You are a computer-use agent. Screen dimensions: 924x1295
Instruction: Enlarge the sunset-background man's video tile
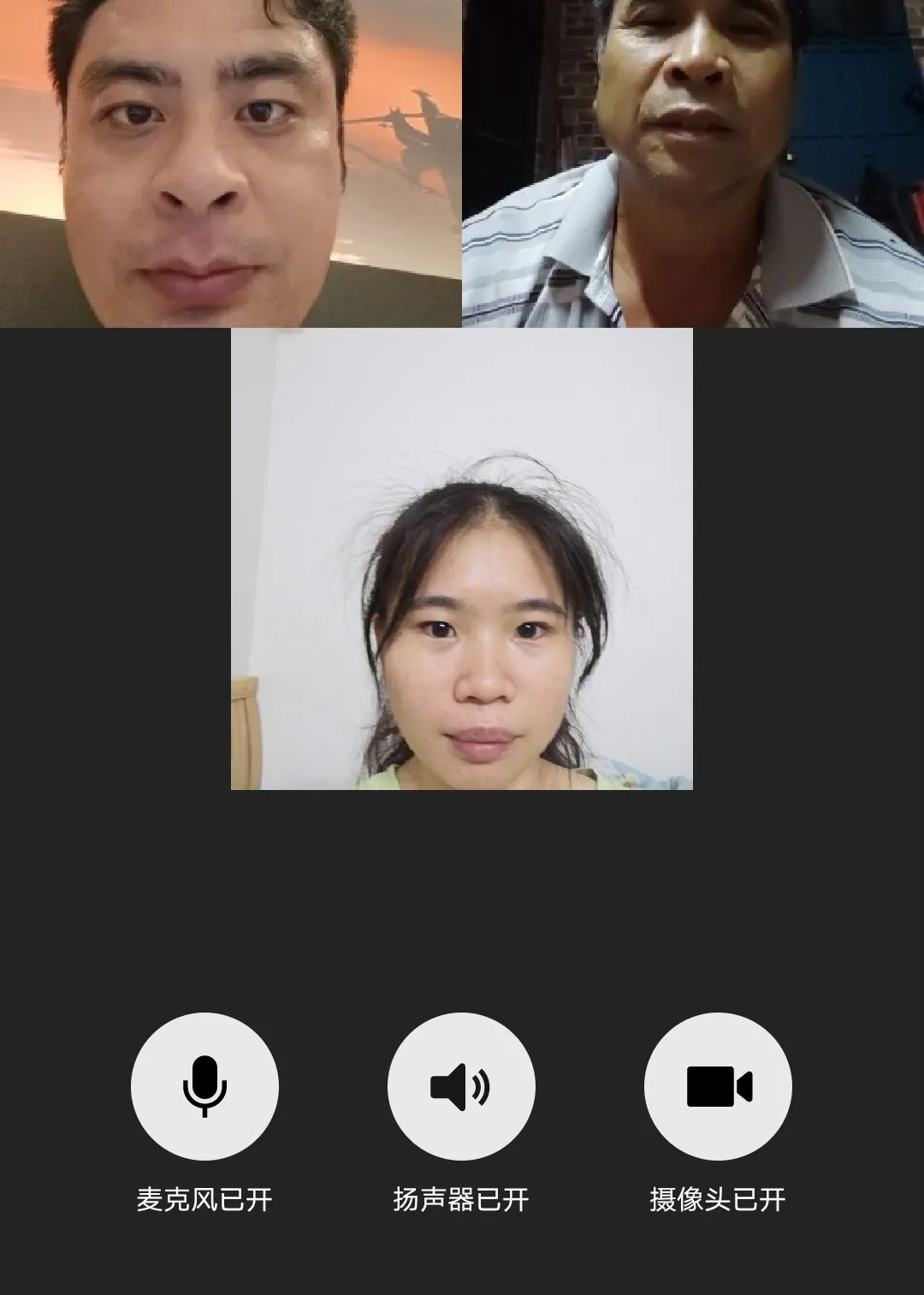click(230, 163)
